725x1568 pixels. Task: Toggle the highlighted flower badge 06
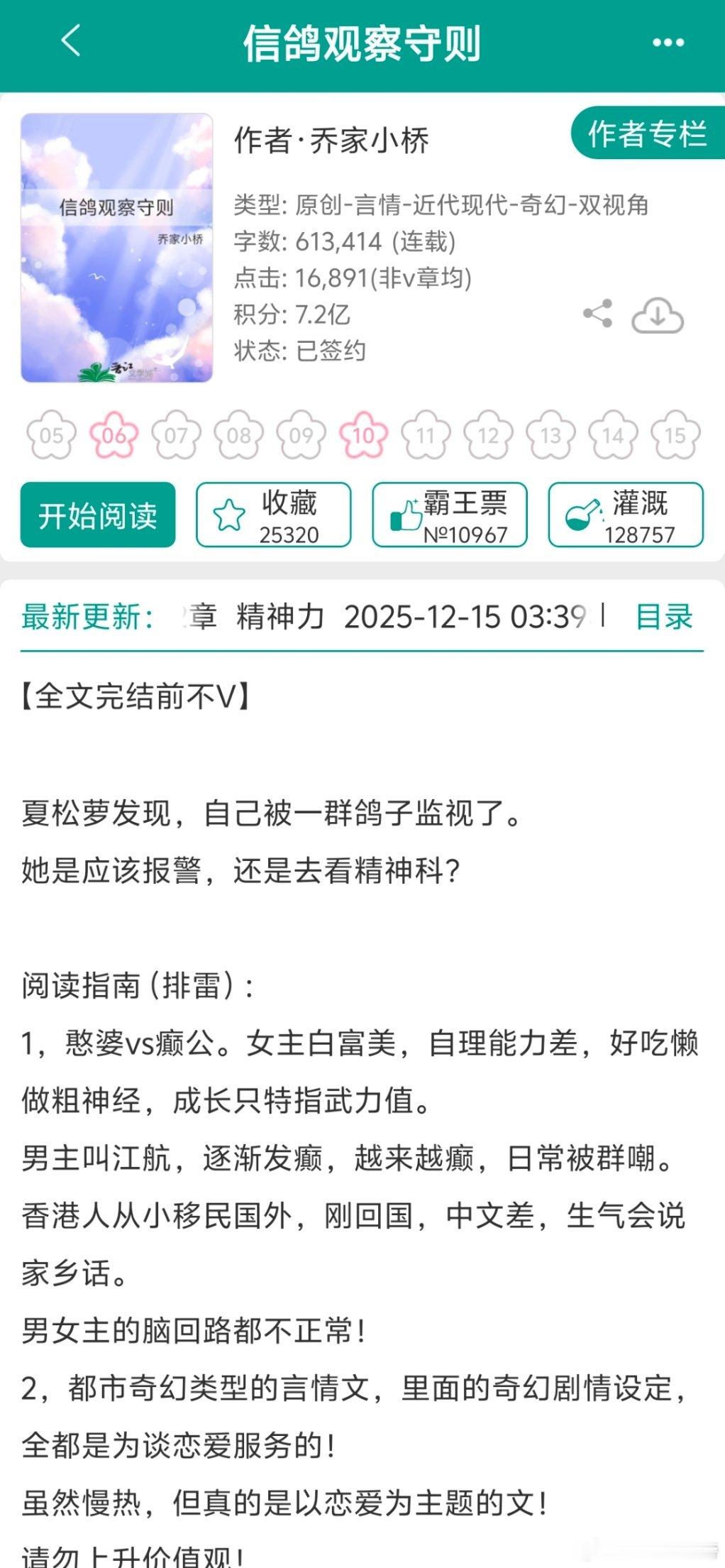point(113,436)
